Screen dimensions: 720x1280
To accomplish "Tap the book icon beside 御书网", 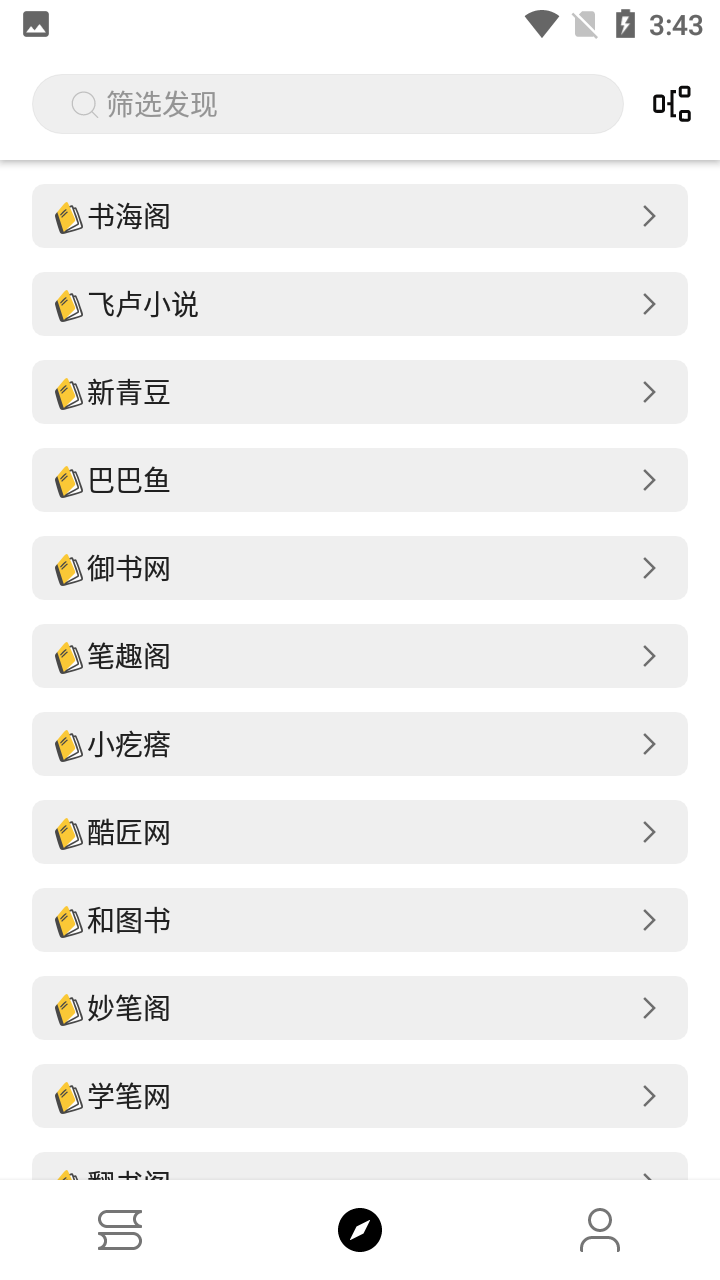I will pyautogui.click(x=68, y=568).
